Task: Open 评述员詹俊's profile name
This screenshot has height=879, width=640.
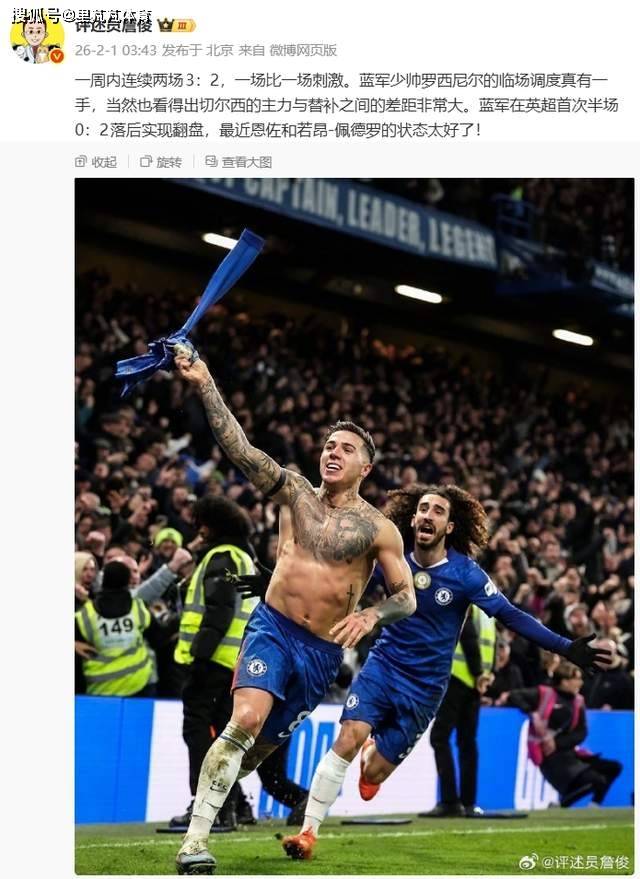Action: (114, 25)
